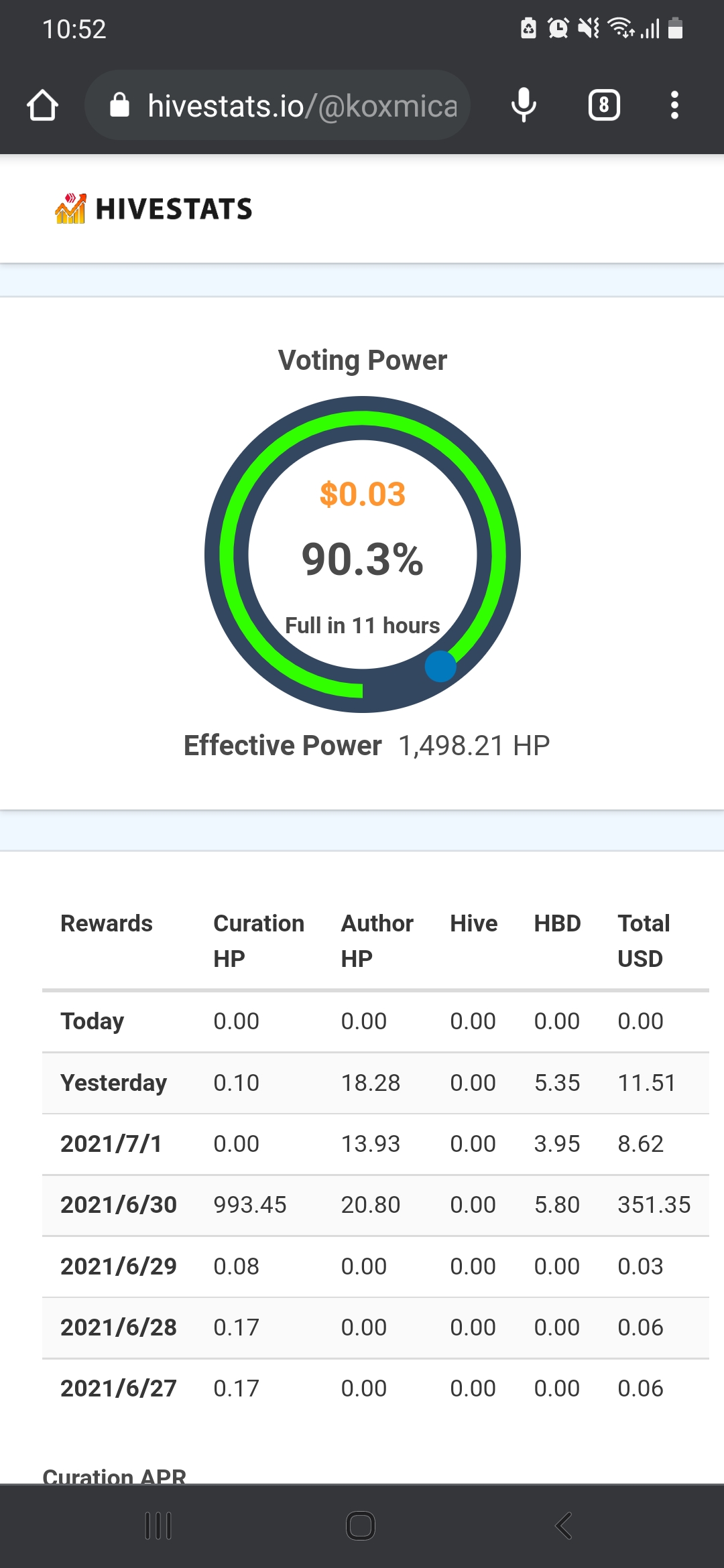This screenshot has width=724, height=1568.
Task: Start voice search with the microphone
Action: click(524, 105)
